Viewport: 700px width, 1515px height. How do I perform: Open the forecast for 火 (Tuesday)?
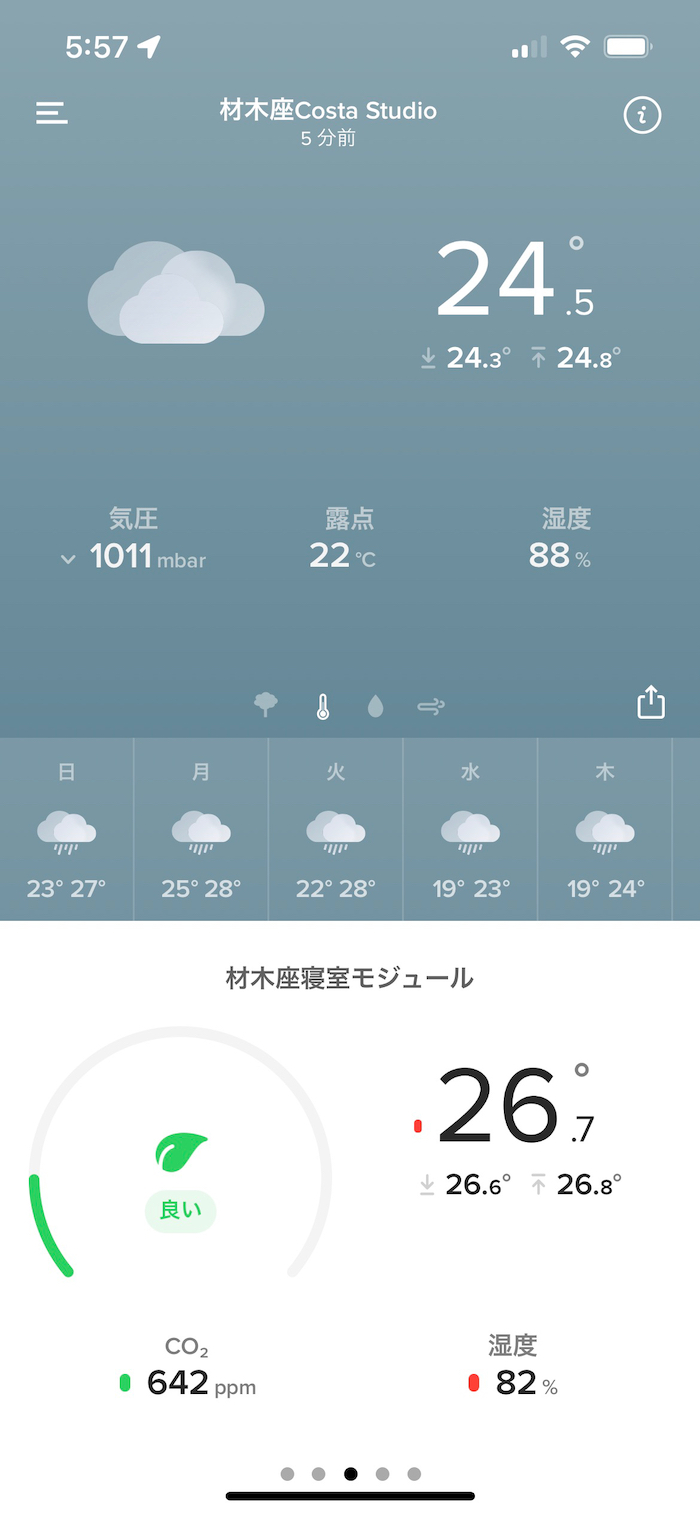pyautogui.click(x=336, y=829)
